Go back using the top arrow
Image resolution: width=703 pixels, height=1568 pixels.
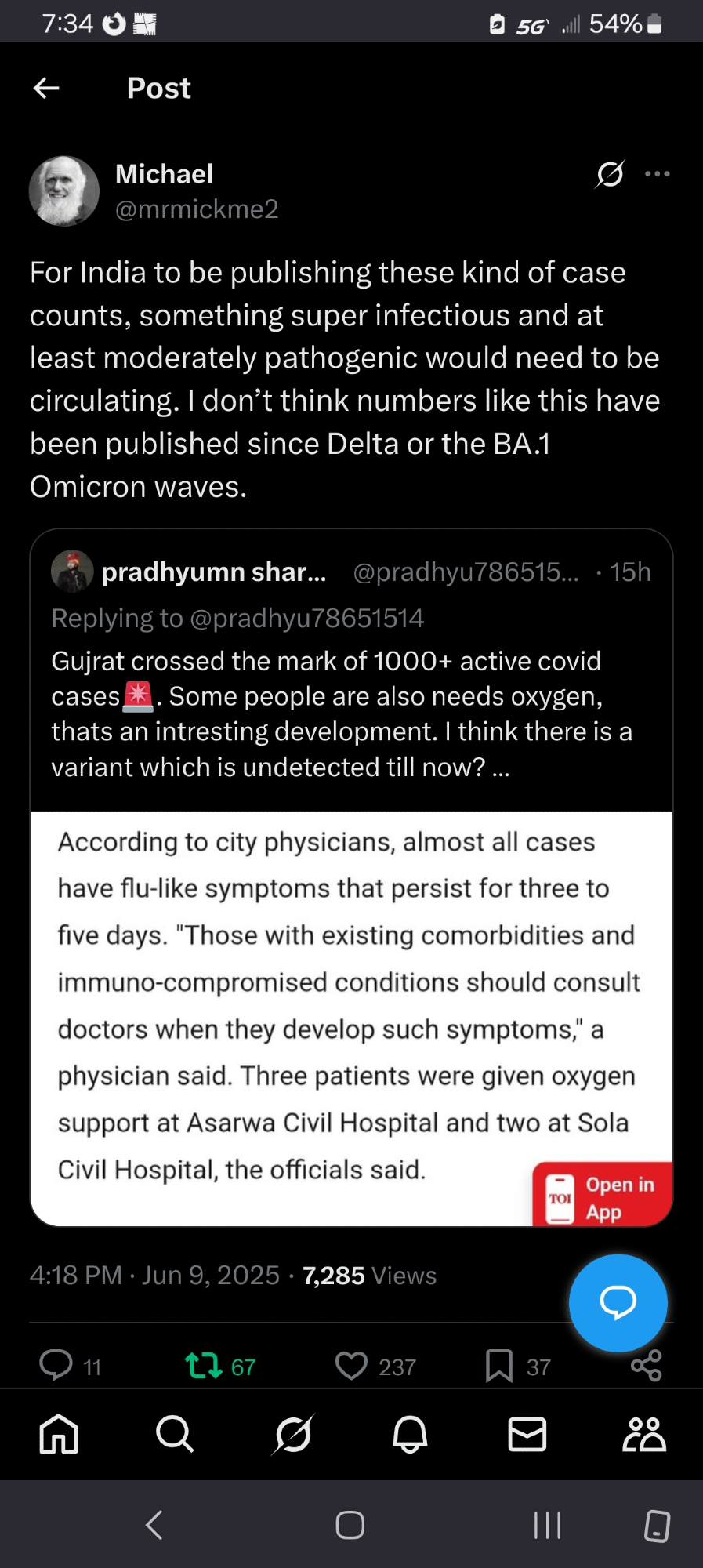46,88
